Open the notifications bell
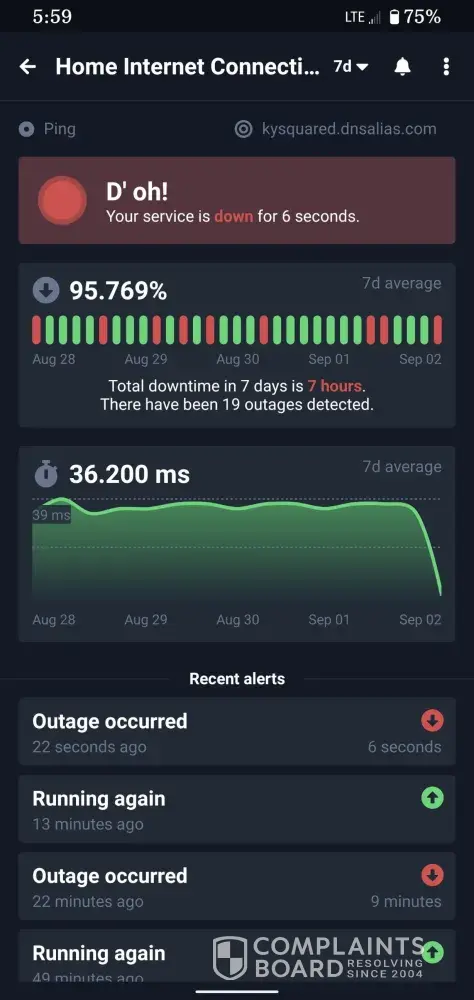This screenshot has height=1000, width=474. click(403, 66)
